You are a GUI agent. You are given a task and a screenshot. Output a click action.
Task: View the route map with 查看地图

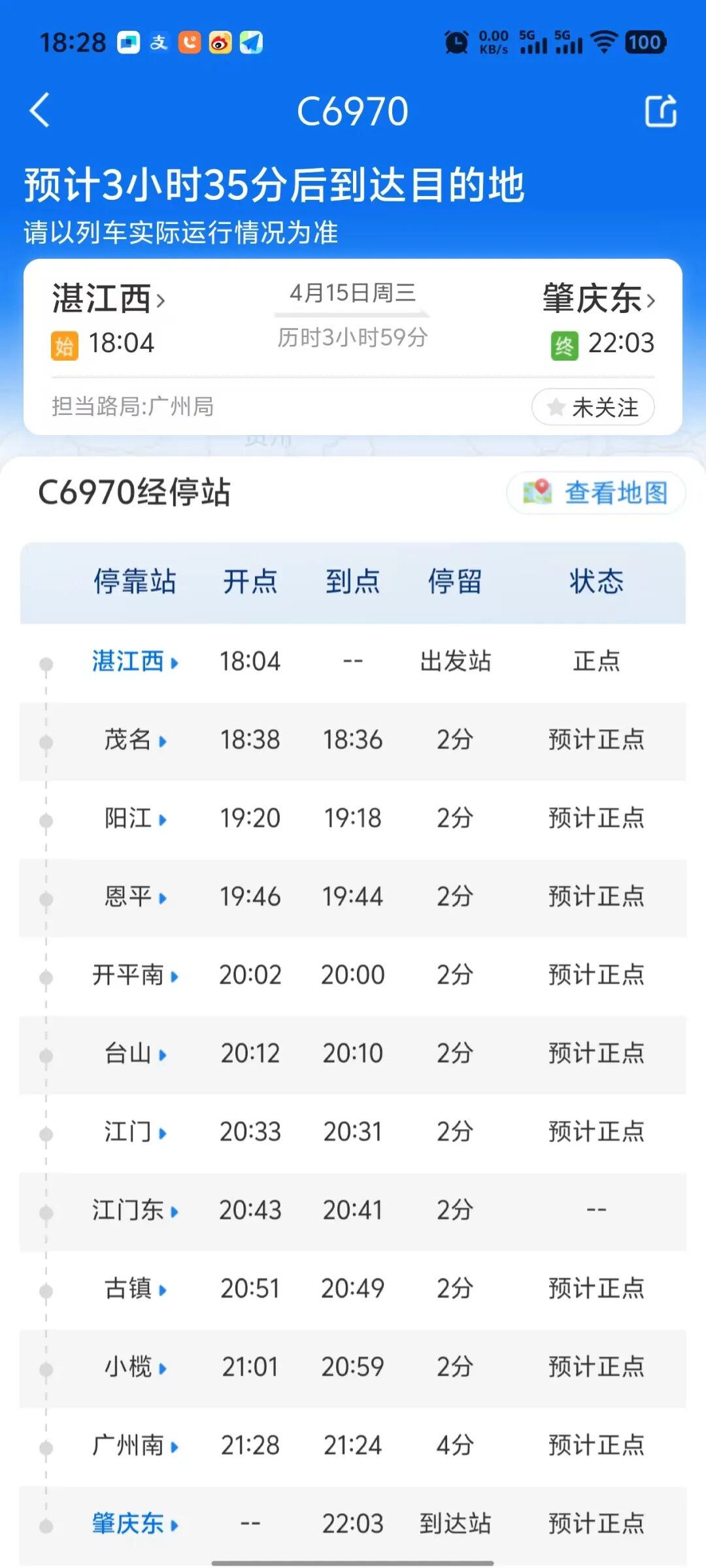(596, 493)
